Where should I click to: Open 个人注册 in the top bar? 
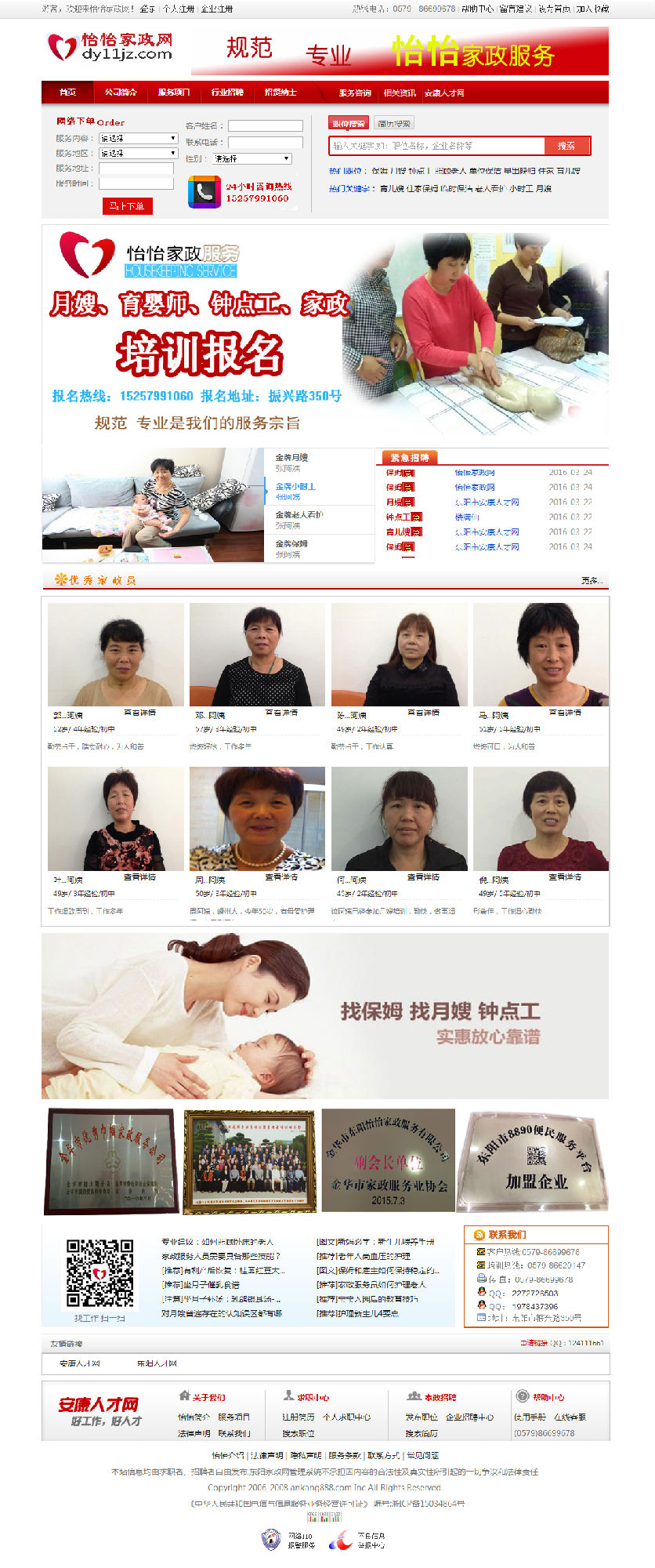click(x=178, y=9)
